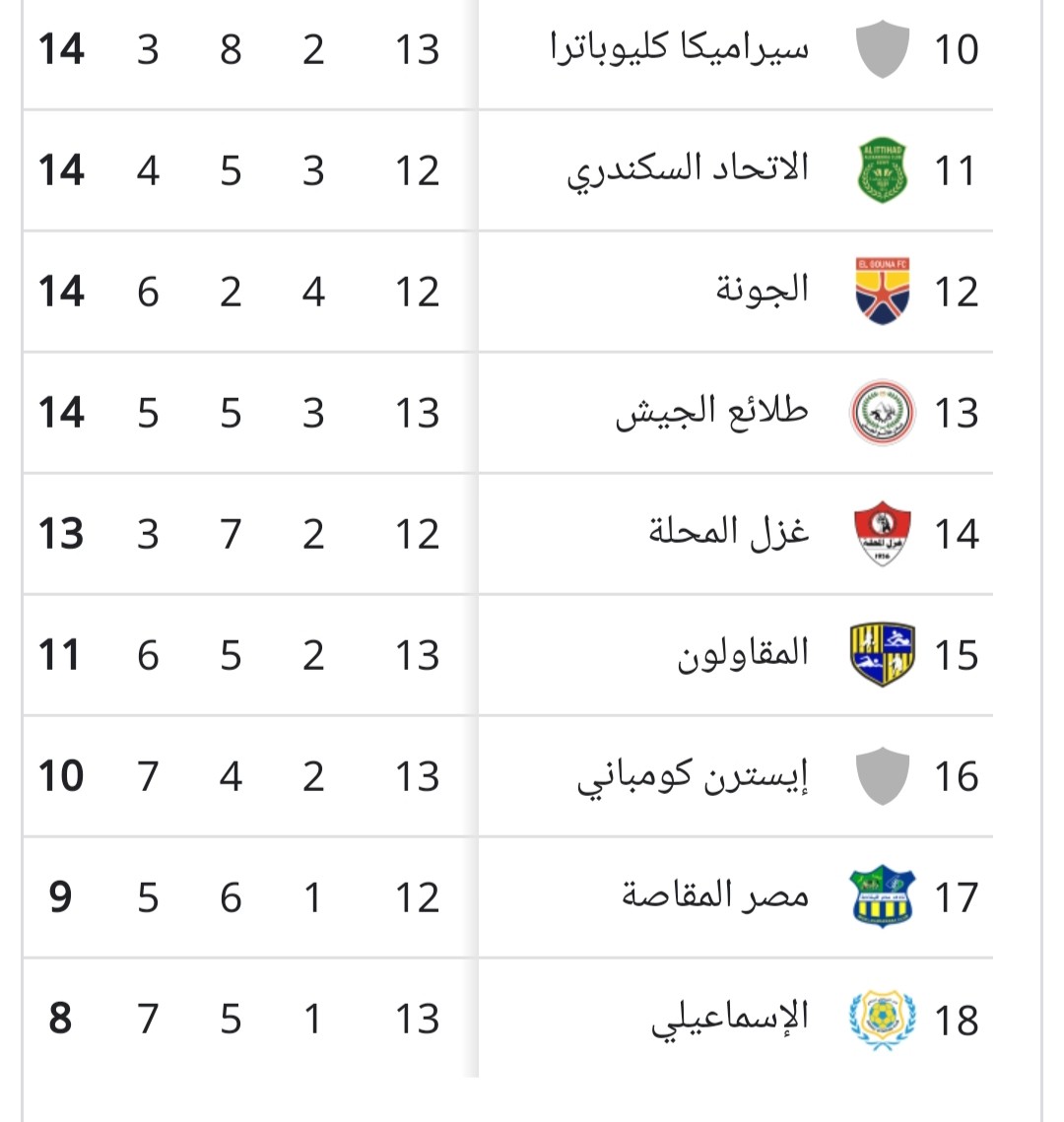Tap the غزل المحلة row
The height and width of the screenshot is (1122, 1064).
728,534
